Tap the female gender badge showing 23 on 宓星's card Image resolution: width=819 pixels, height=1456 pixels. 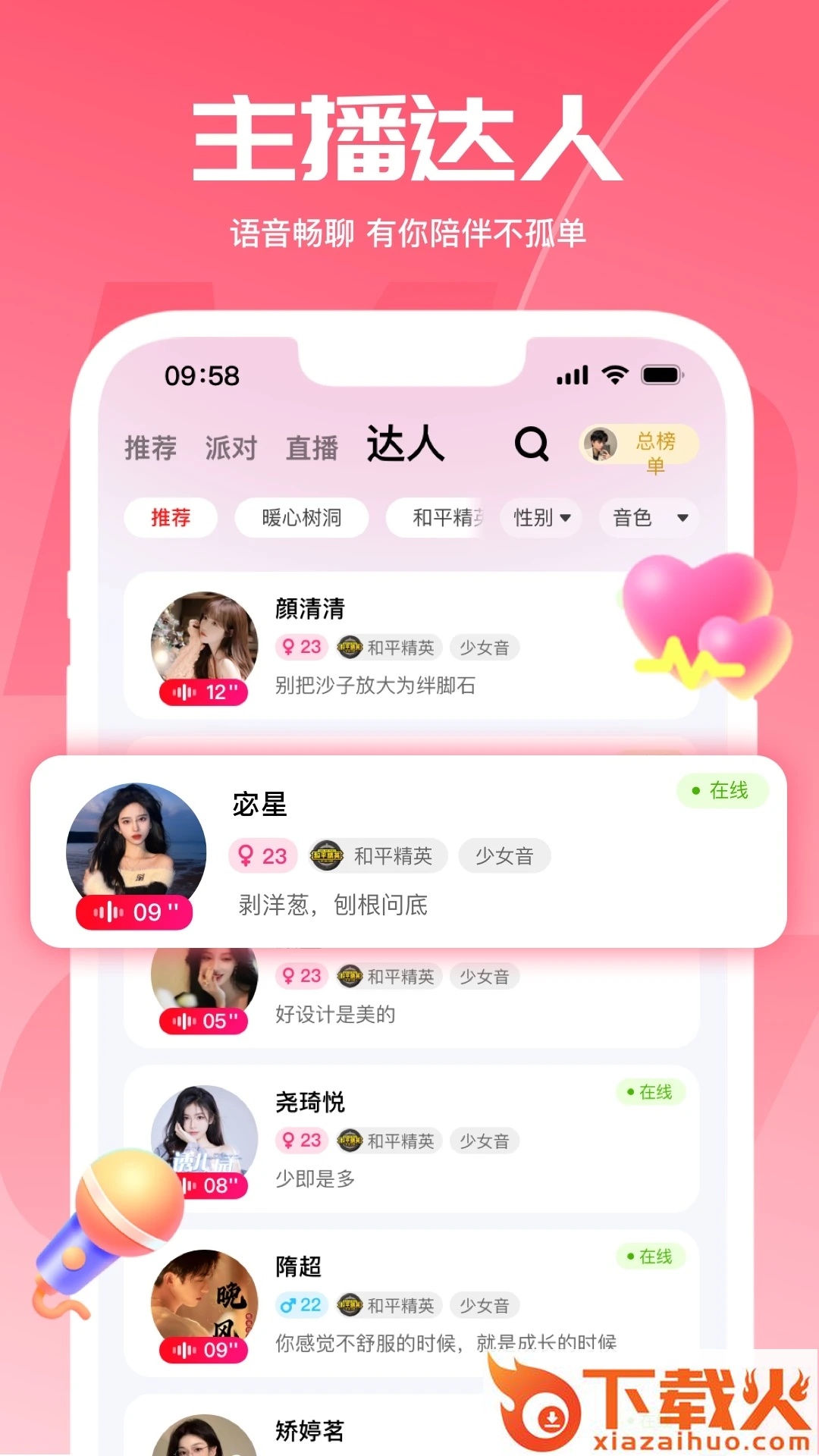[x=263, y=856]
